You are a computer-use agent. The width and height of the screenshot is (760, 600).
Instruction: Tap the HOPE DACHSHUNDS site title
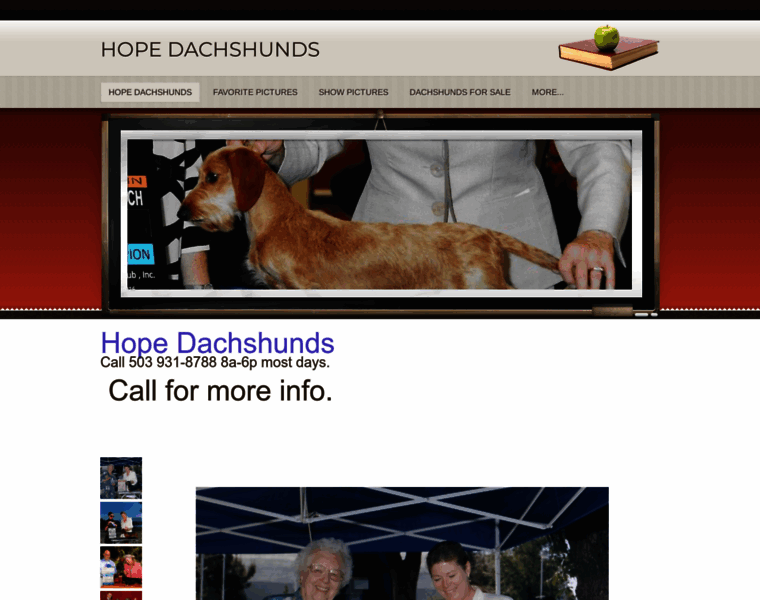point(210,49)
